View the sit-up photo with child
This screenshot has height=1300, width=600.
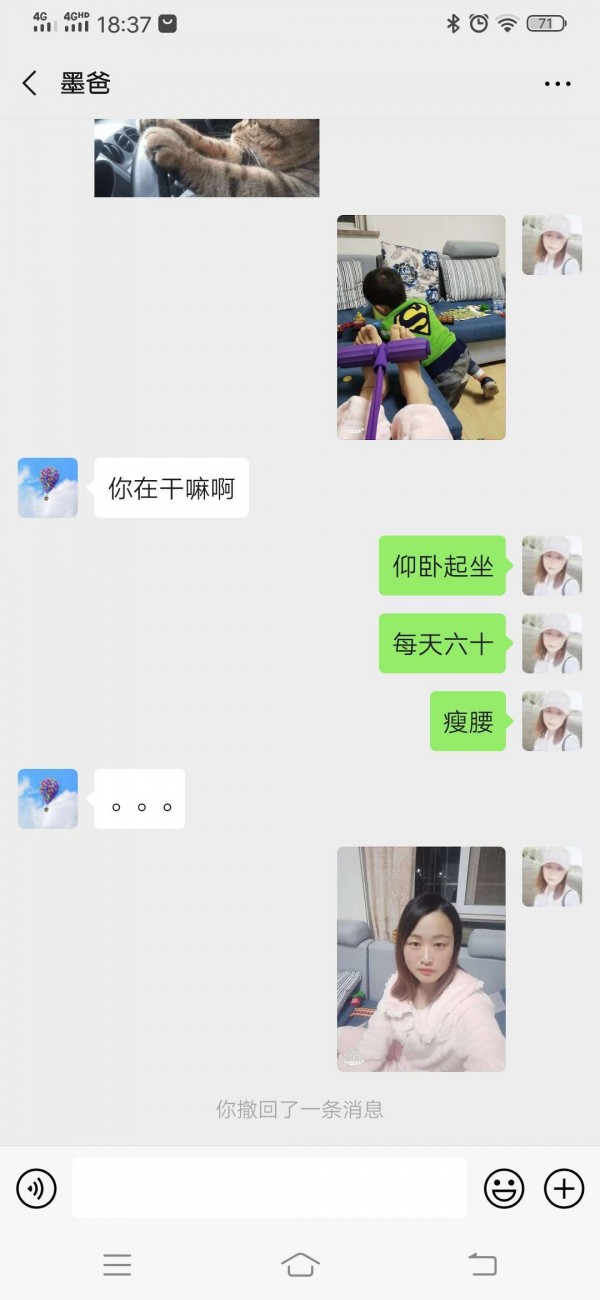pyautogui.click(x=421, y=327)
